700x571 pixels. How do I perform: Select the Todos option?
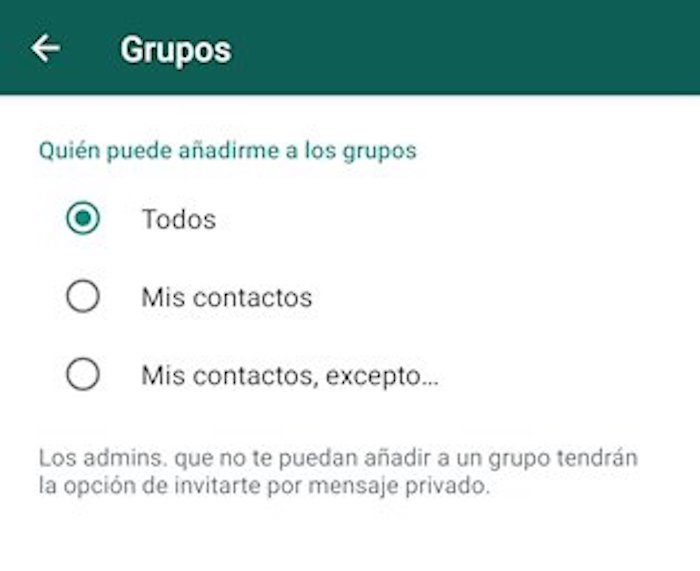tap(82, 219)
